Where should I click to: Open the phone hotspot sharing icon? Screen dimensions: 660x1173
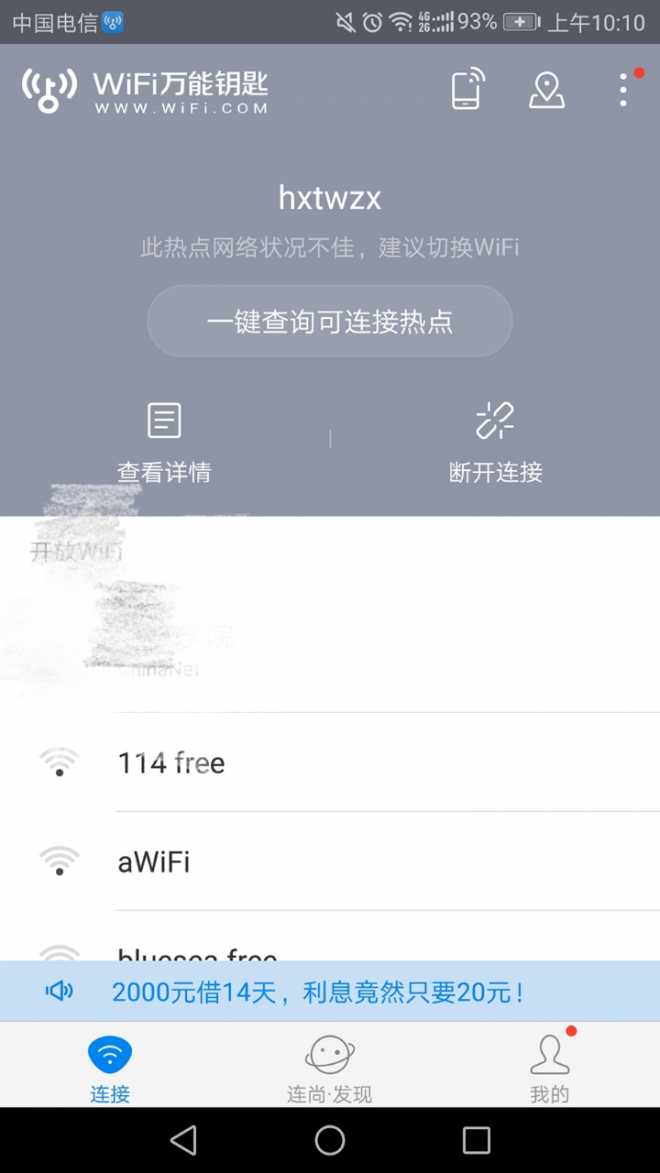click(x=467, y=89)
